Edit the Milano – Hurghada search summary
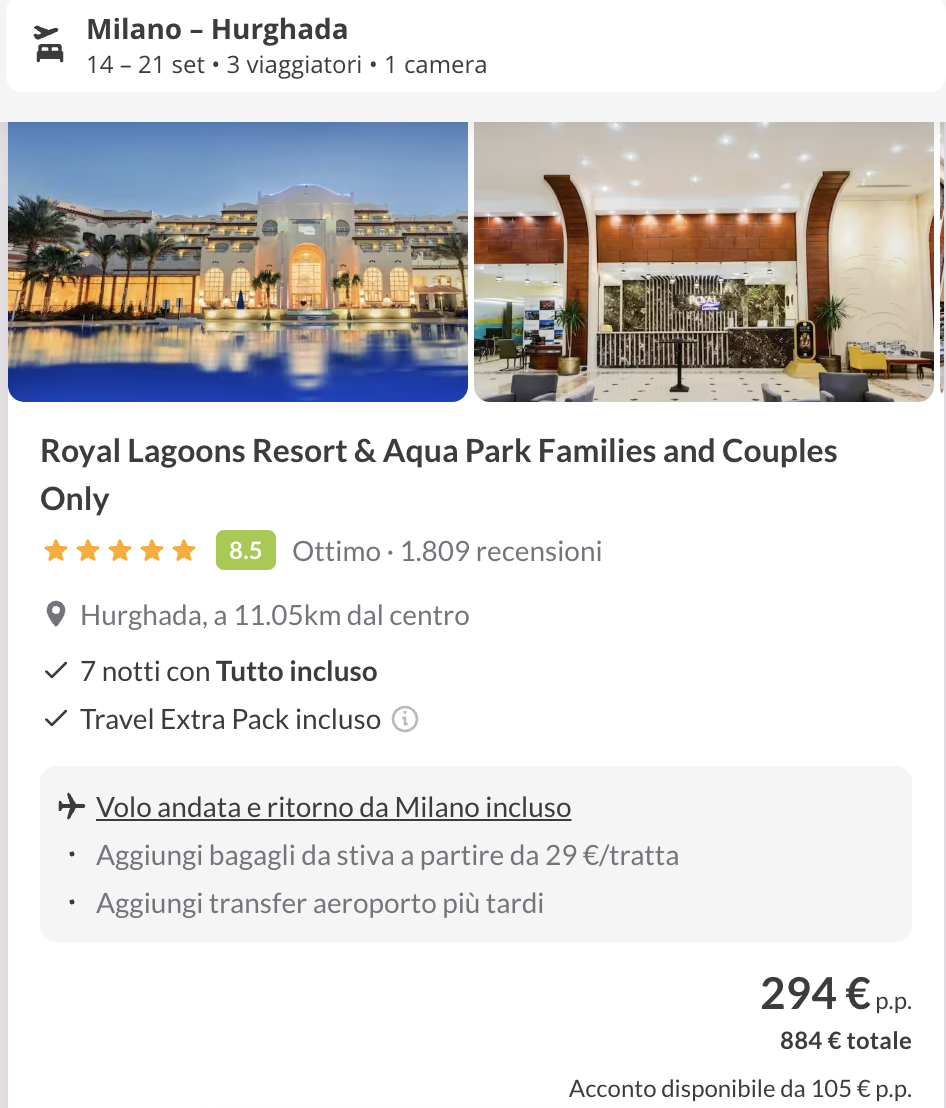This screenshot has width=946, height=1108. click(472, 47)
